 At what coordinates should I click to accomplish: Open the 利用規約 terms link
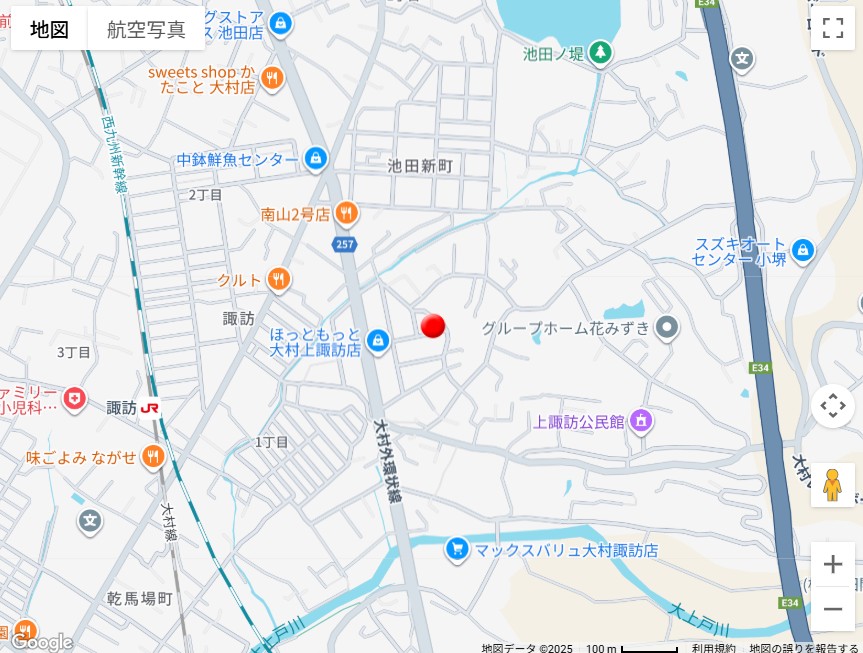(x=713, y=648)
